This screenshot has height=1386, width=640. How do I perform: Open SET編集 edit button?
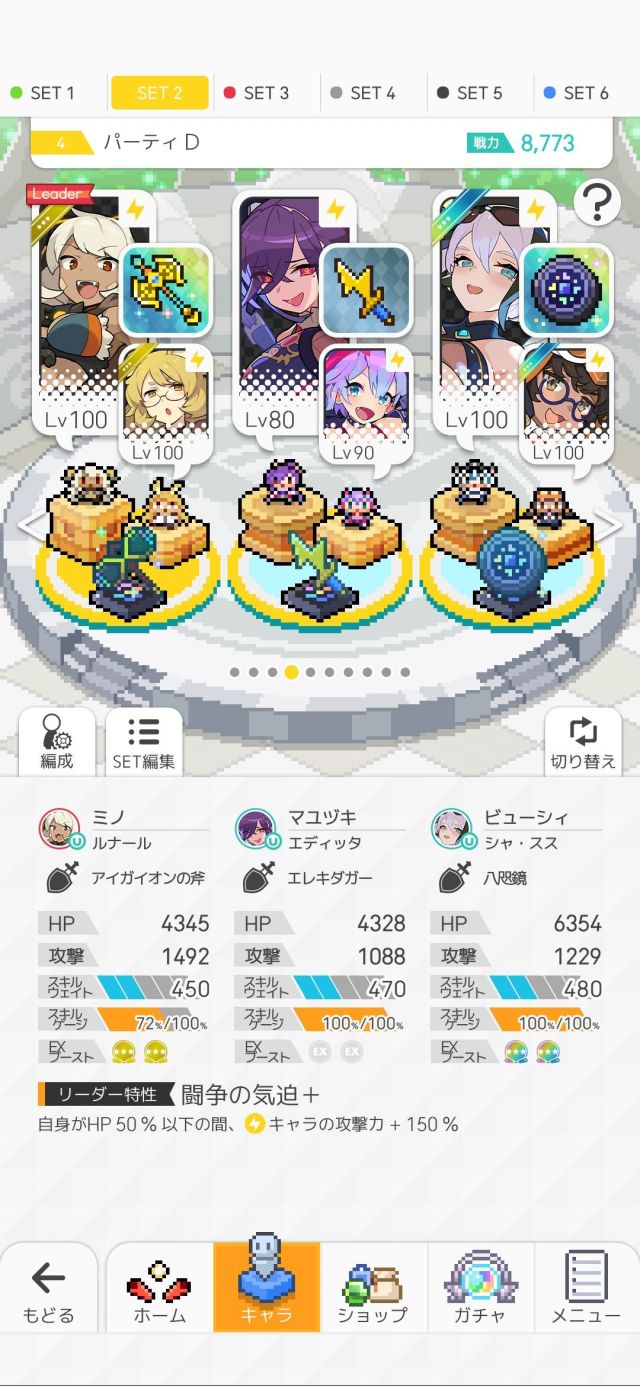143,741
